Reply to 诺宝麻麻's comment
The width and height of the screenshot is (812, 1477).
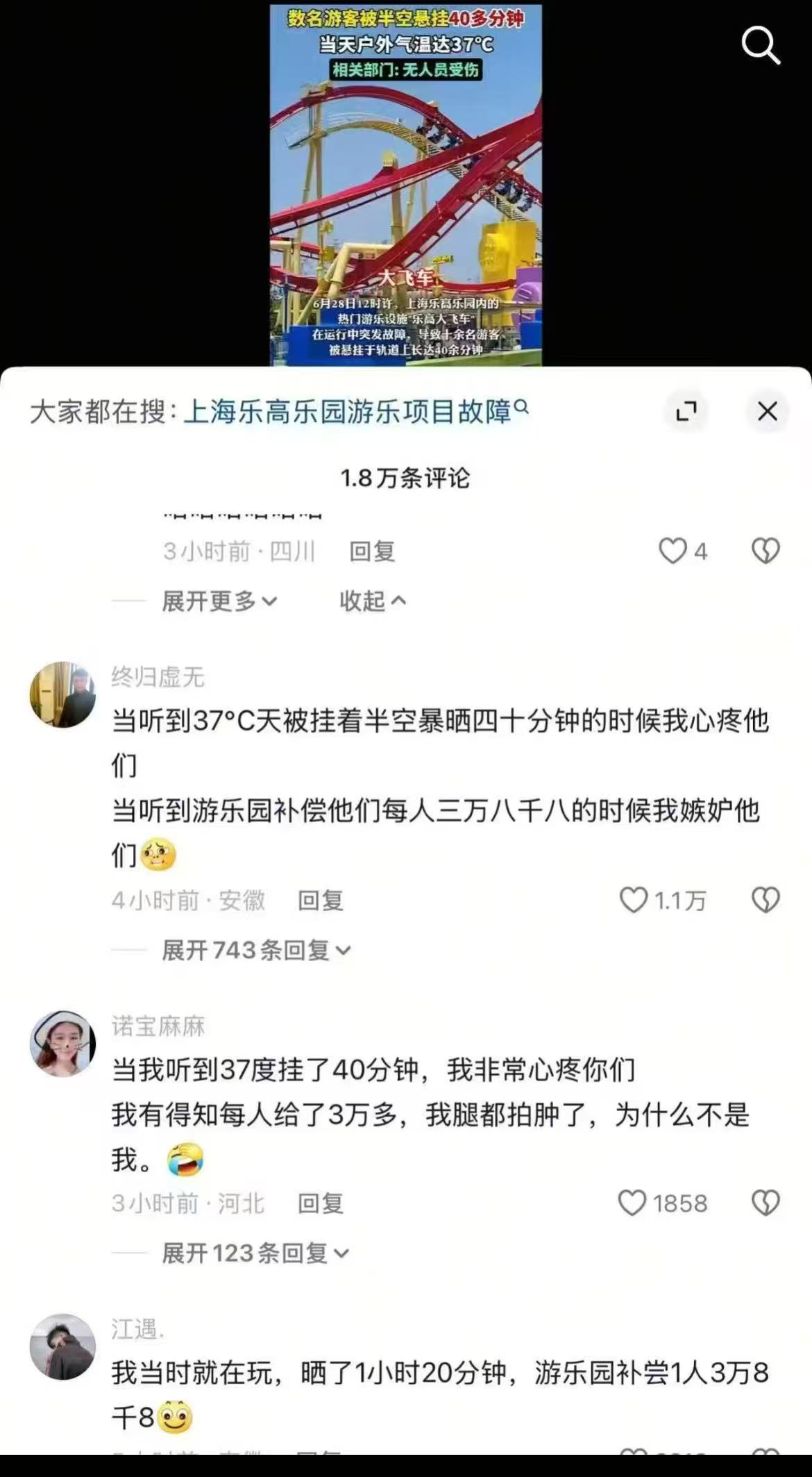[321, 1203]
